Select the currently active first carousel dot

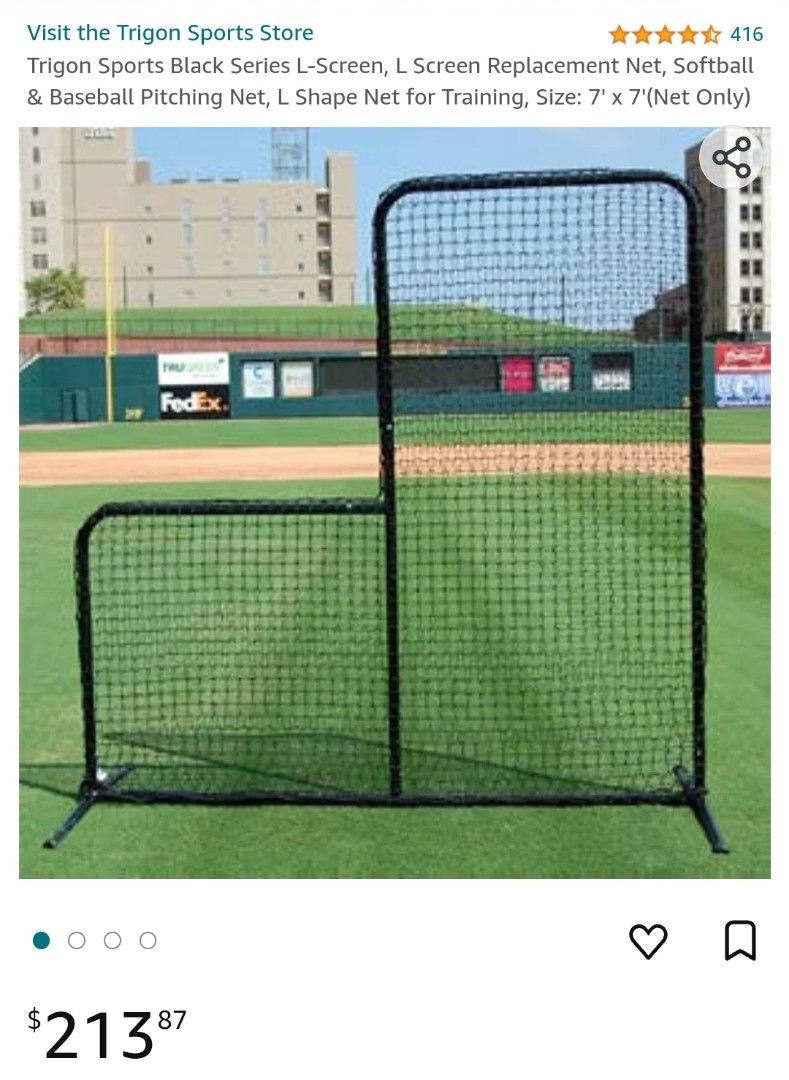[x=40, y=940]
